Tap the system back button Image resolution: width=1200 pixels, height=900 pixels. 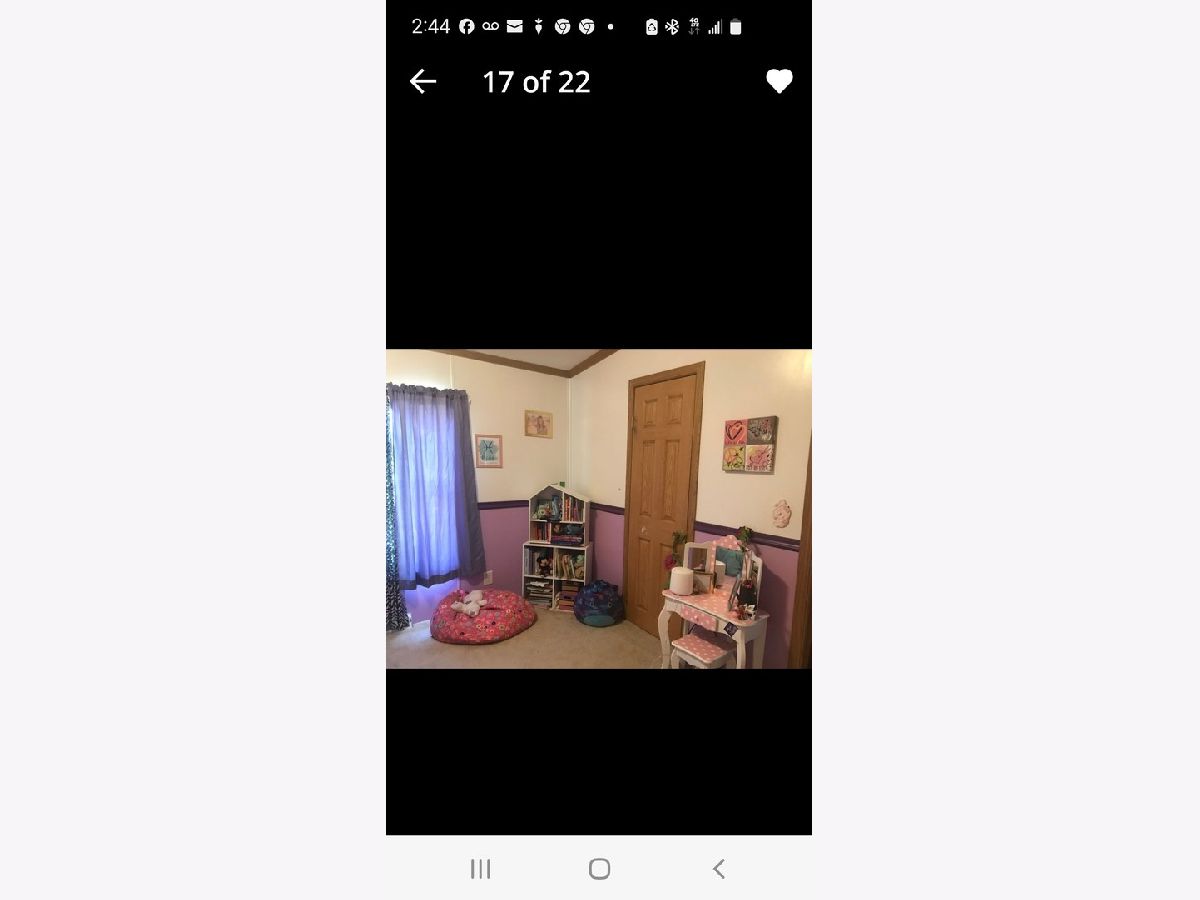[x=718, y=869]
